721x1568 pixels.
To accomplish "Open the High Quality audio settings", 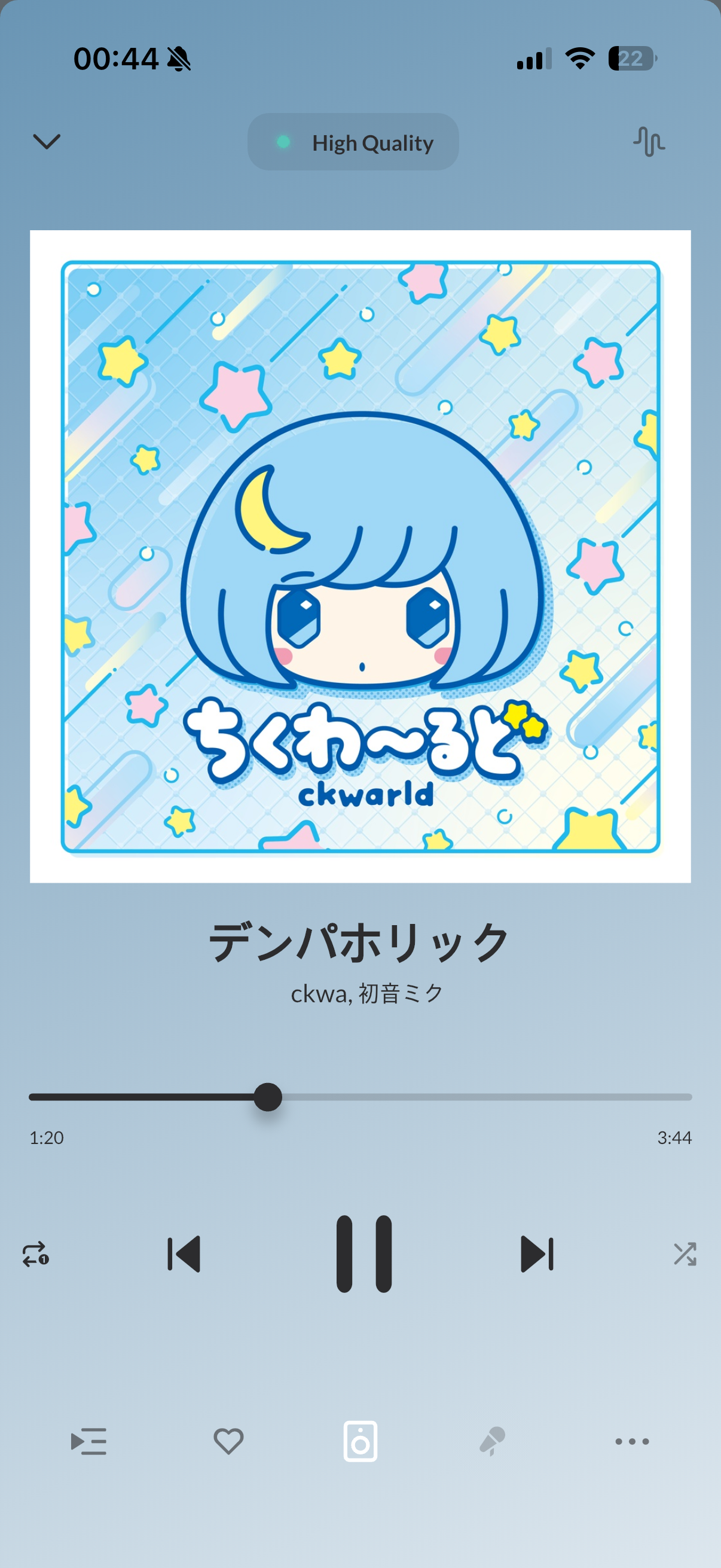I will point(353,142).
